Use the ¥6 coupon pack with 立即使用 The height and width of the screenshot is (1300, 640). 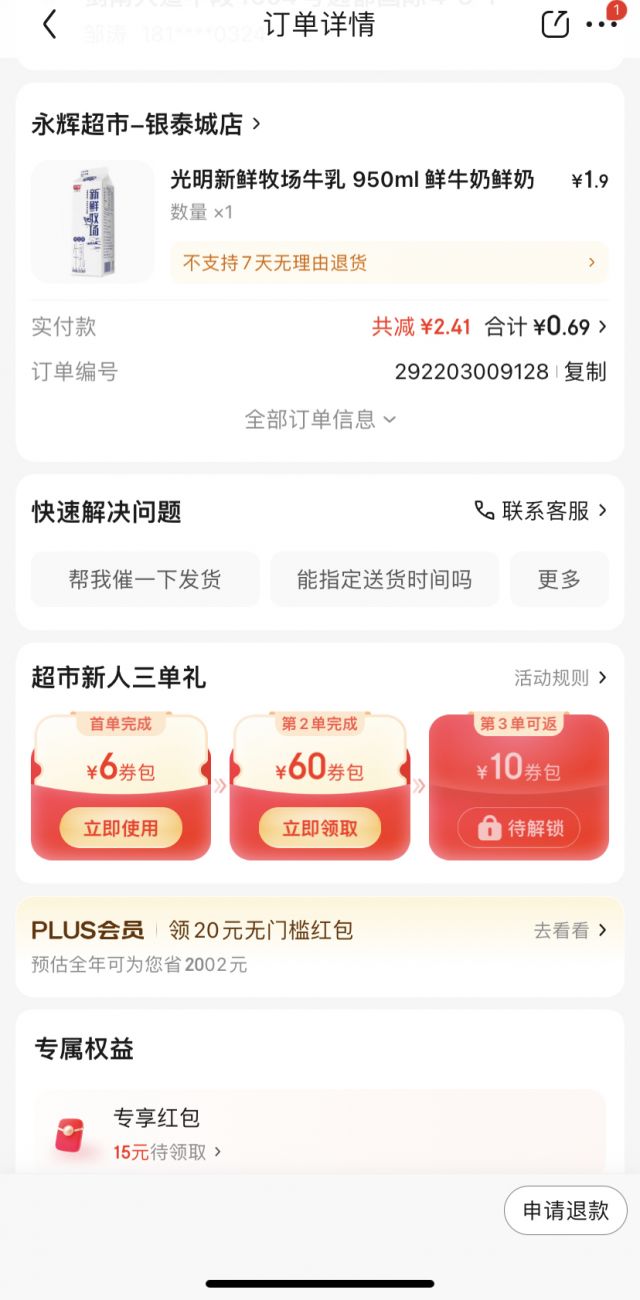pos(121,828)
